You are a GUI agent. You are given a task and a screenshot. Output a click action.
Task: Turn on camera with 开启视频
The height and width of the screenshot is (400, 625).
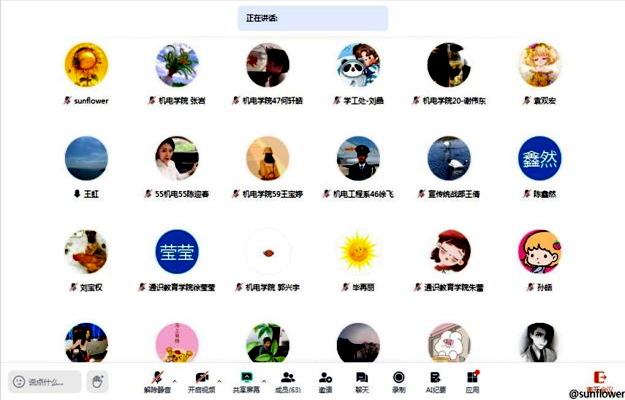point(201,379)
